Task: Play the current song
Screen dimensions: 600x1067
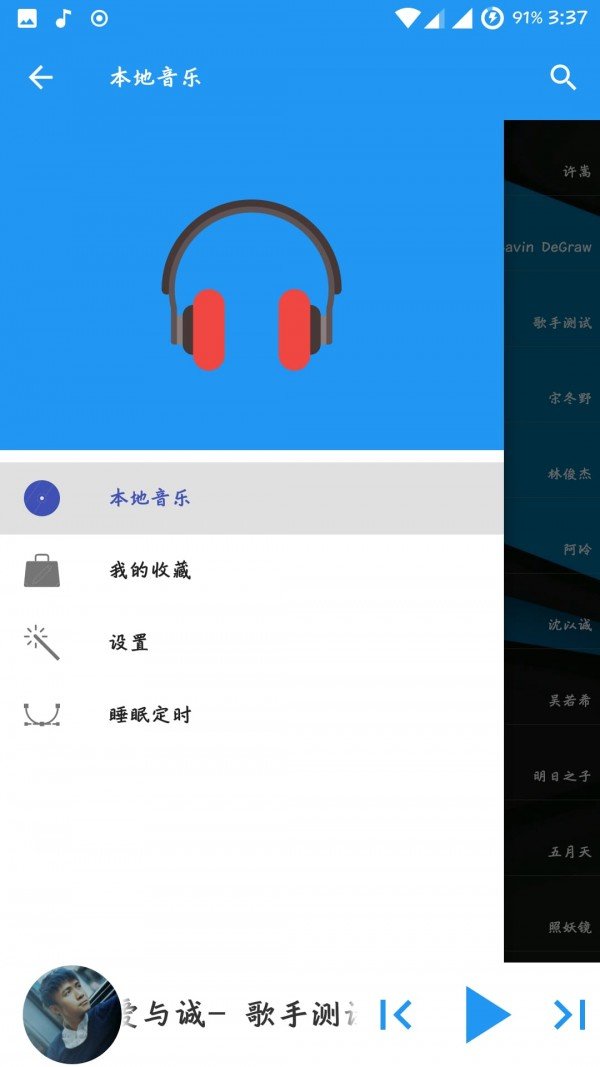Action: click(x=487, y=1015)
